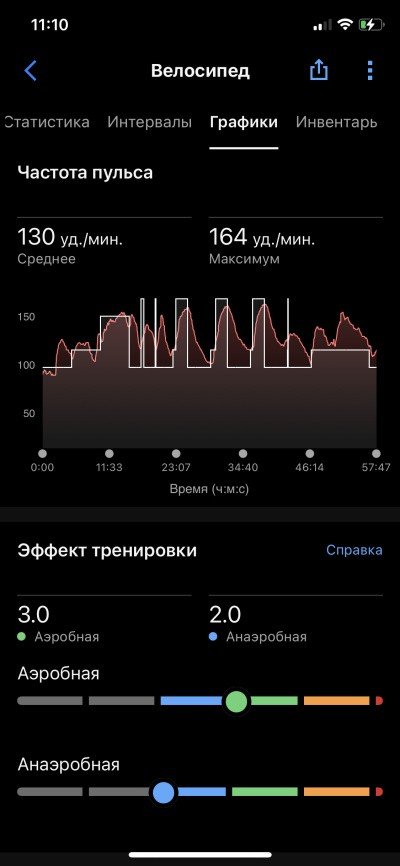Viewport: 400px width, 866px height.
Task: Open the three-dot overflow menu
Action: [370, 71]
